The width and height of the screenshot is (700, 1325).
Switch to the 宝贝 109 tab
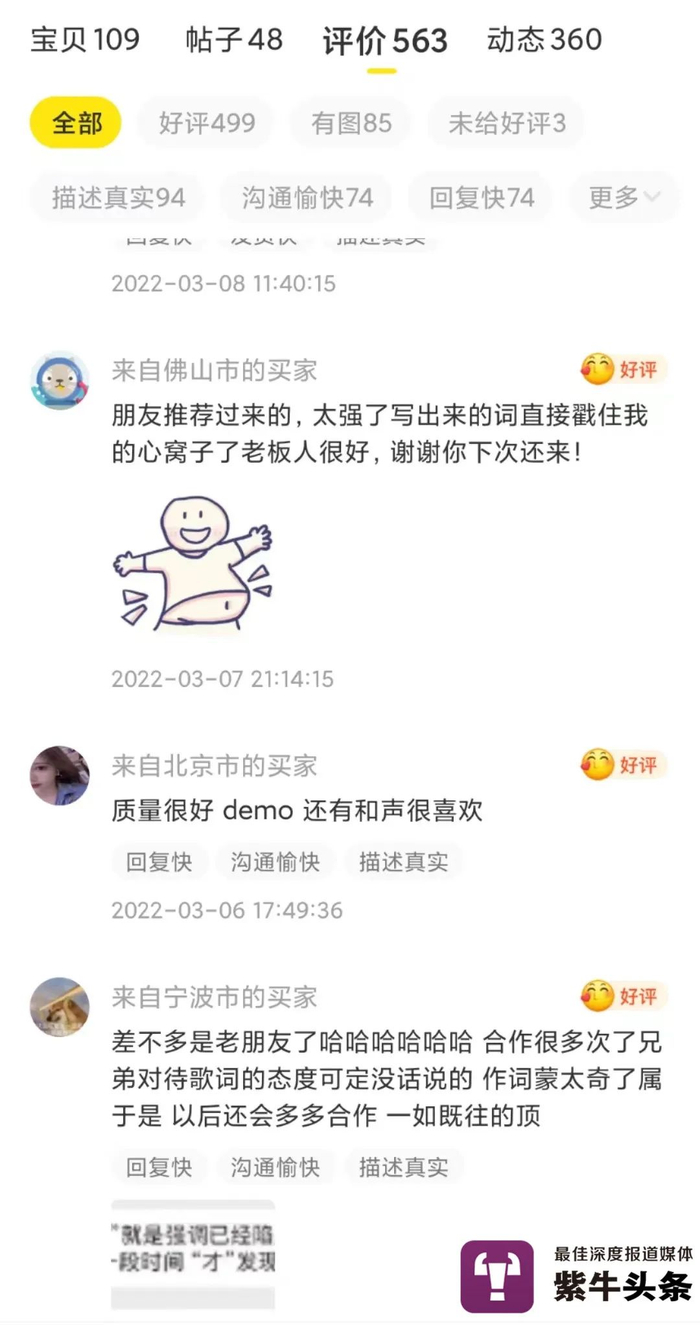(85, 41)
